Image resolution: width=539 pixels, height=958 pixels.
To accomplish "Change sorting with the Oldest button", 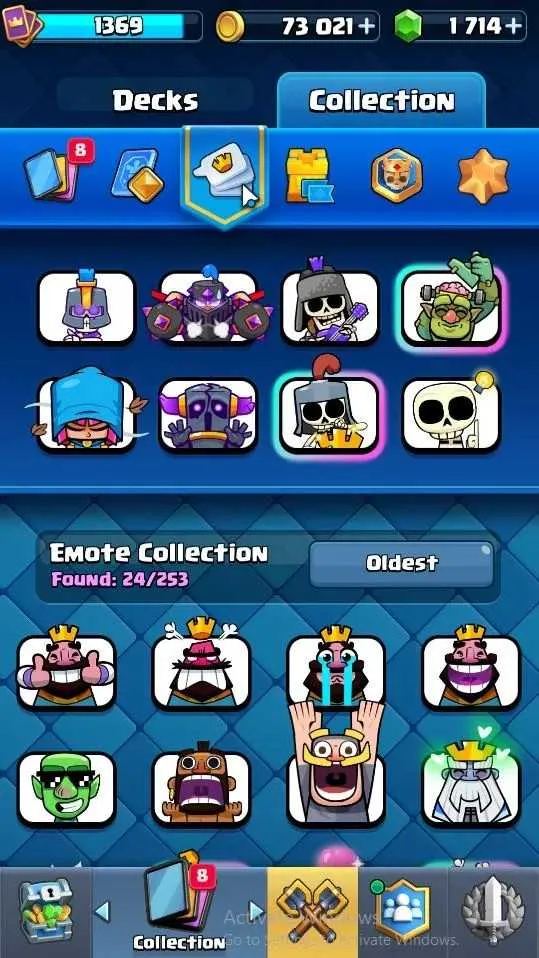I will tap(402, 563).
